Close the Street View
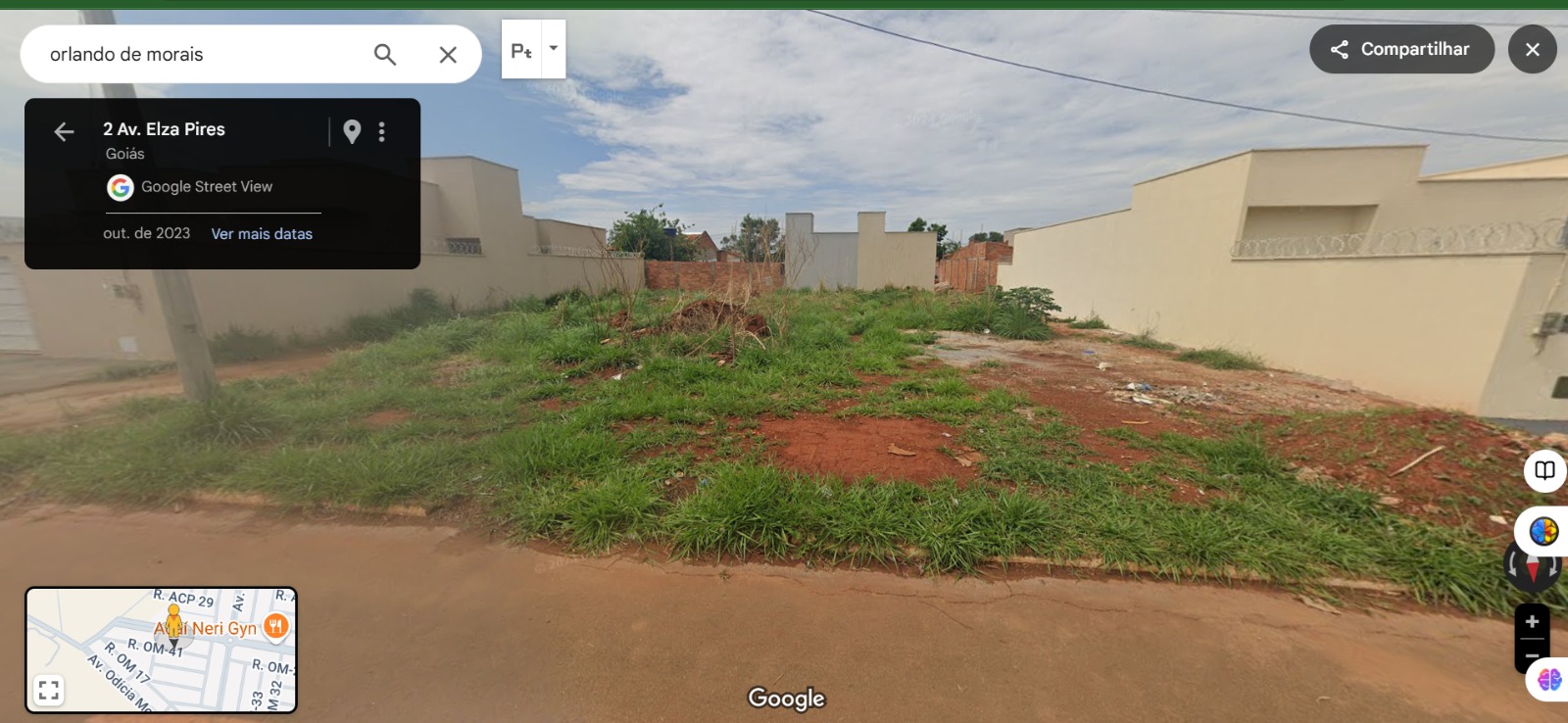1568x723 pixels. pos(1533,49)
